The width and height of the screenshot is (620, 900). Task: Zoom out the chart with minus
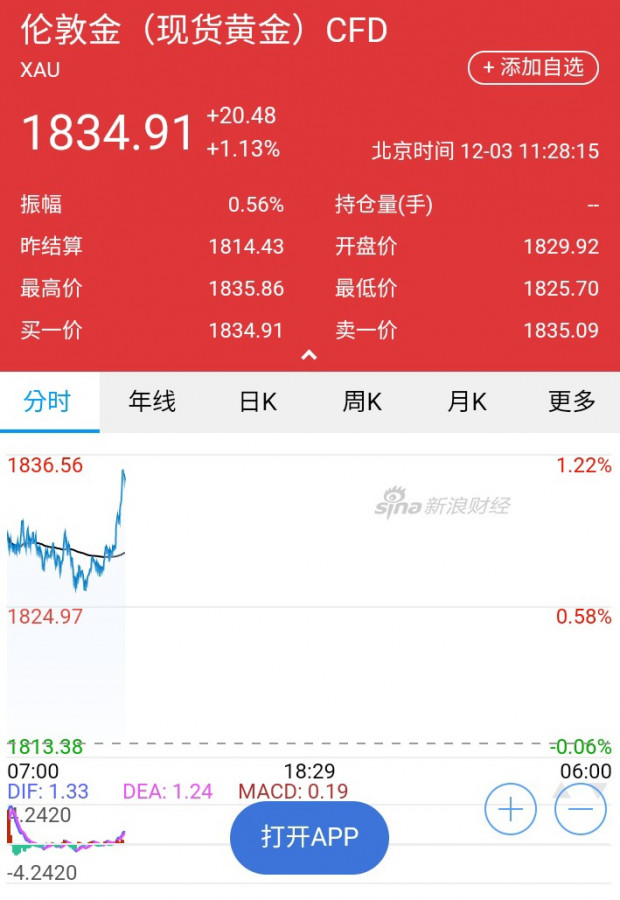tap(580, 808)
